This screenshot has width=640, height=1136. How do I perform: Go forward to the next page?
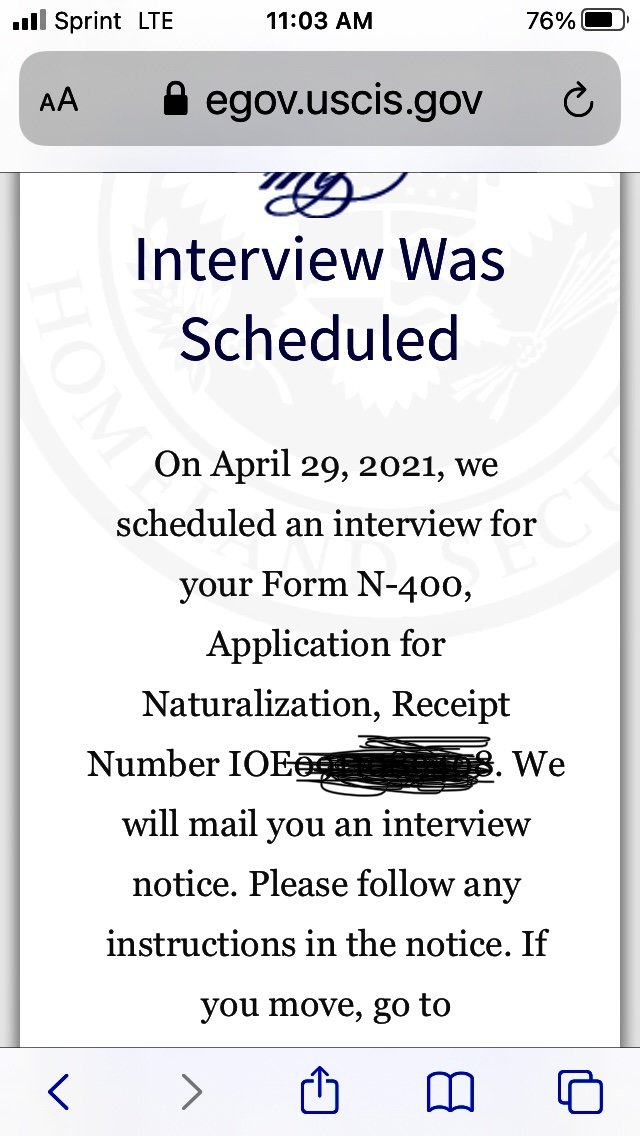pyautogui.click(x=191, y=1092)
